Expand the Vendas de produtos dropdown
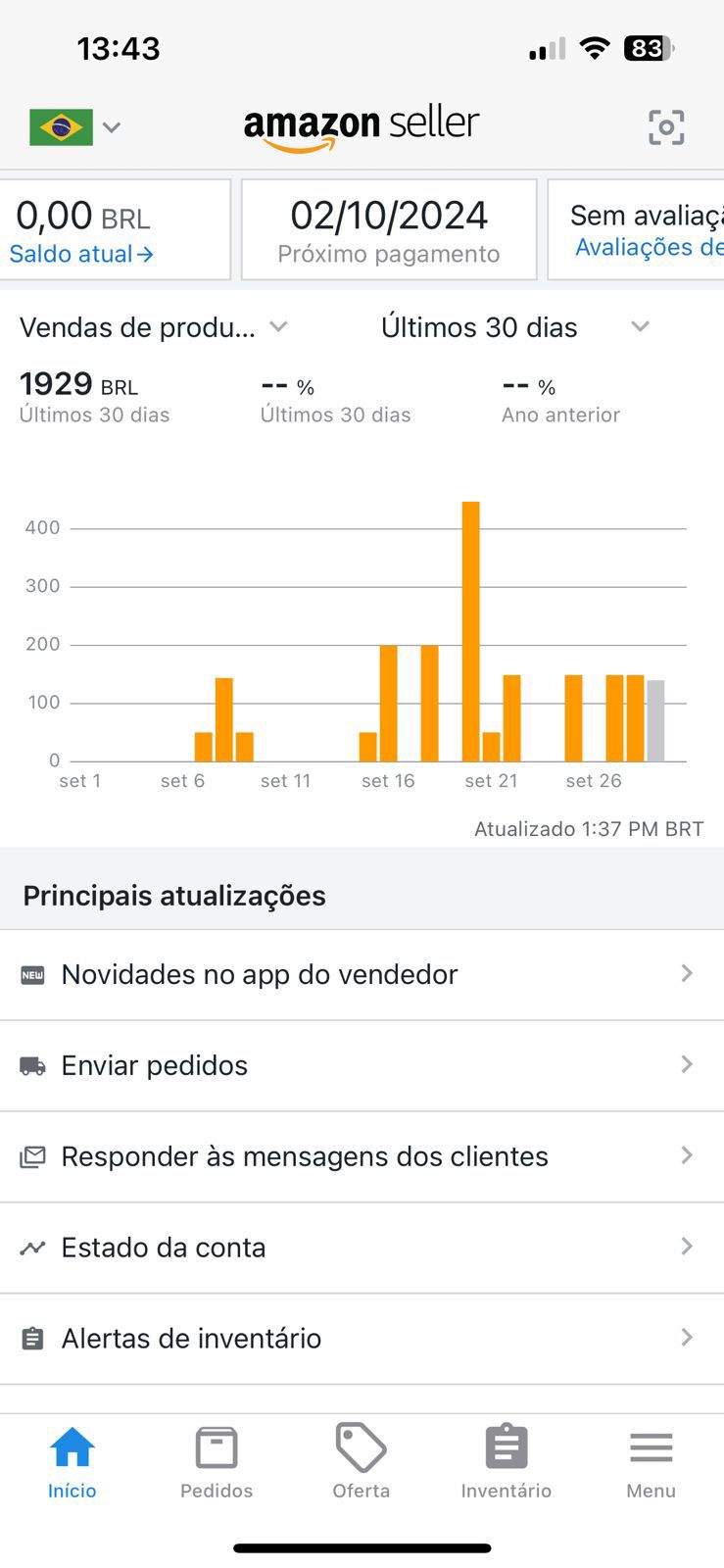Image resolution: width=724 pixels, height=1568 pixels. pyautogui.click(x=154, y=327)
